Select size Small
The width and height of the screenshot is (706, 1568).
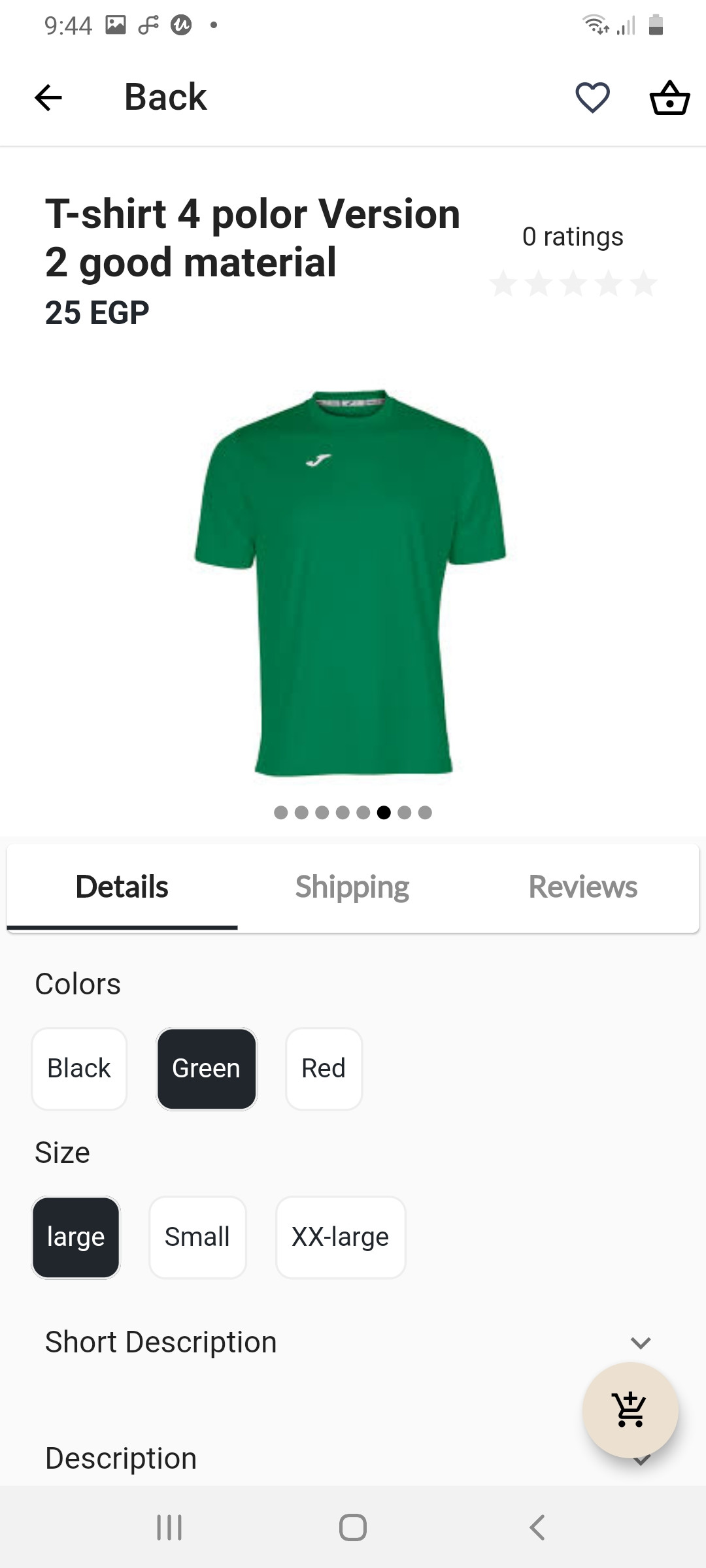197,1237
